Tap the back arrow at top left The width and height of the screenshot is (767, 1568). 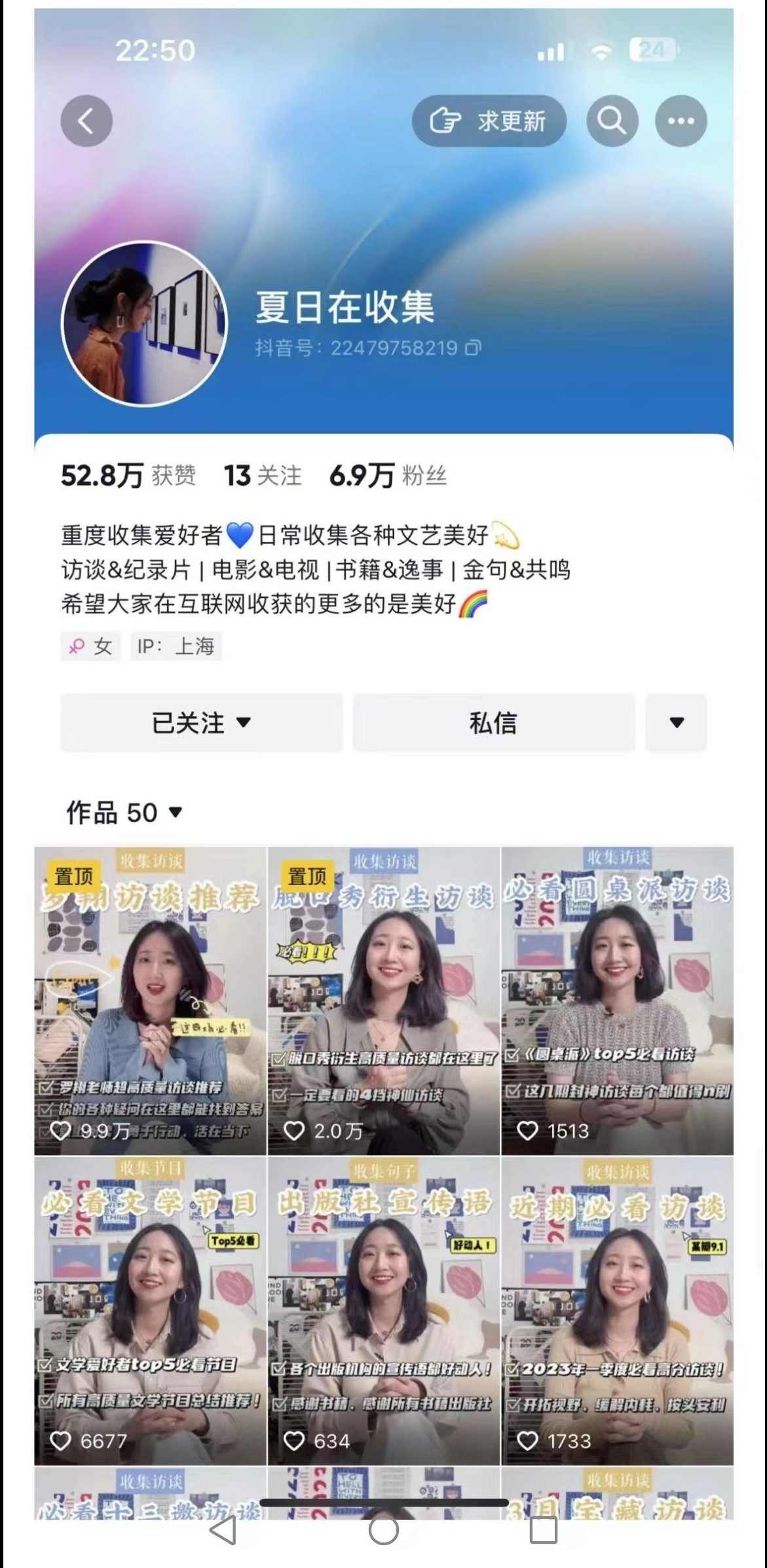point(87,120)
